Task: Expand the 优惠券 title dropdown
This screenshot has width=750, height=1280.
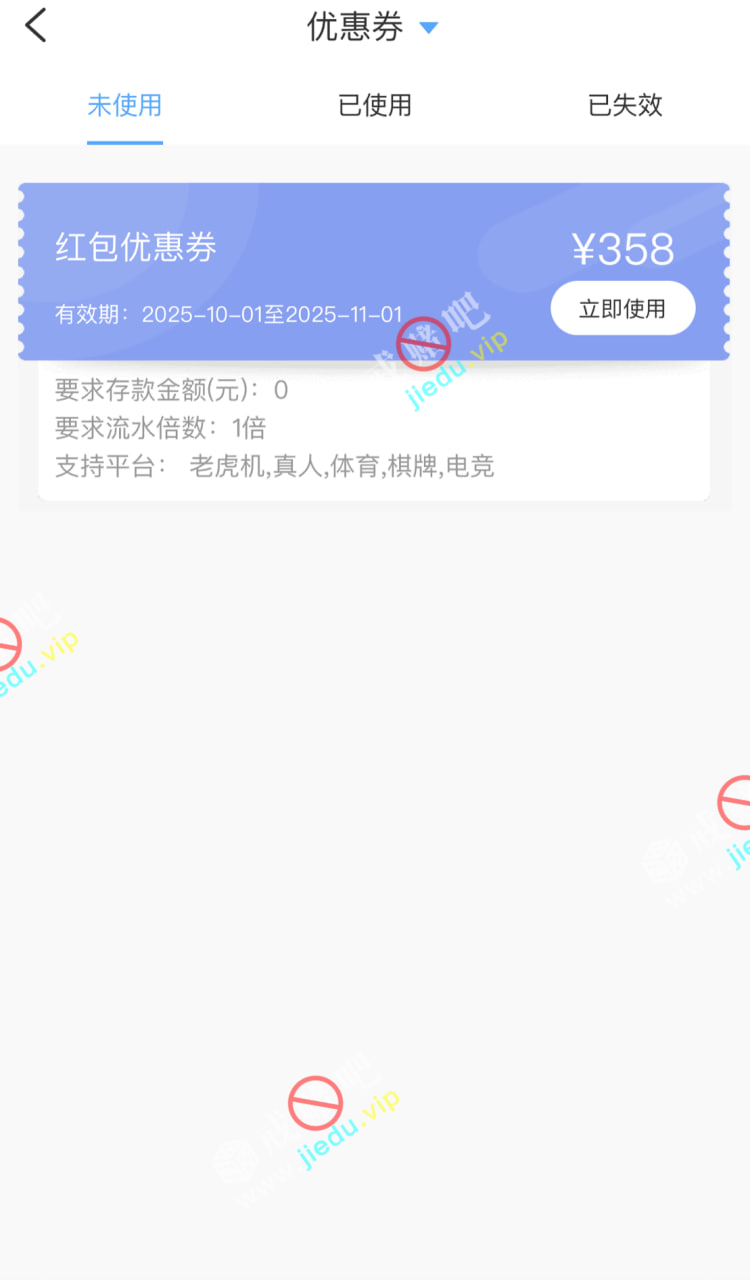Action: point(428,28)
